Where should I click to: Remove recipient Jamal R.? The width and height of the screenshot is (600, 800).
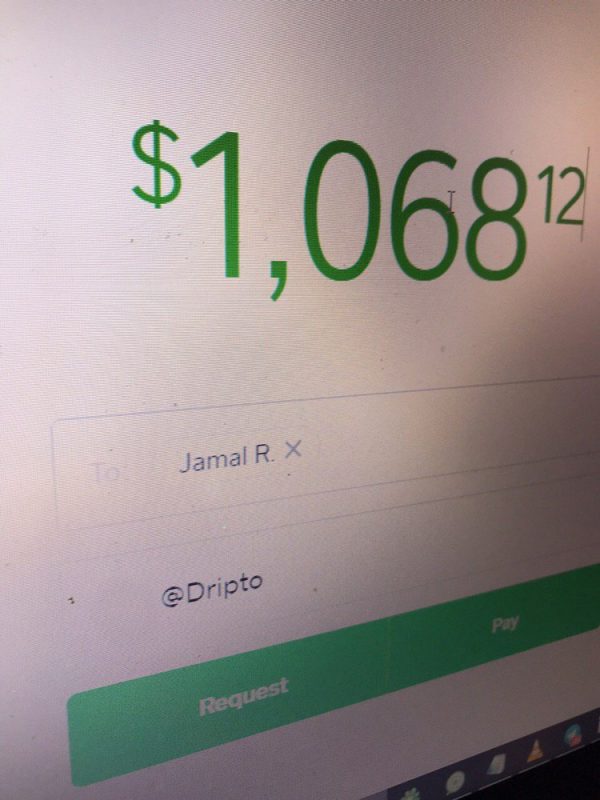click(x=293, y=451)
